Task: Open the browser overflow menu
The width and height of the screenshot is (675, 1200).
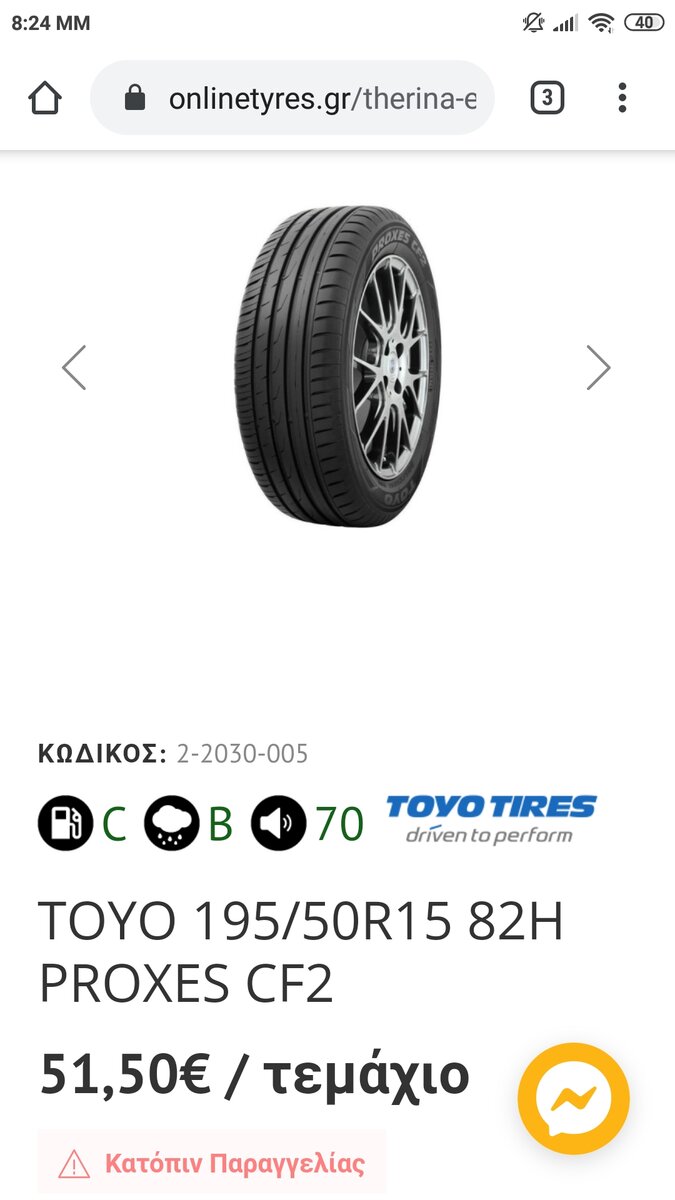Action: coord(622,98)
